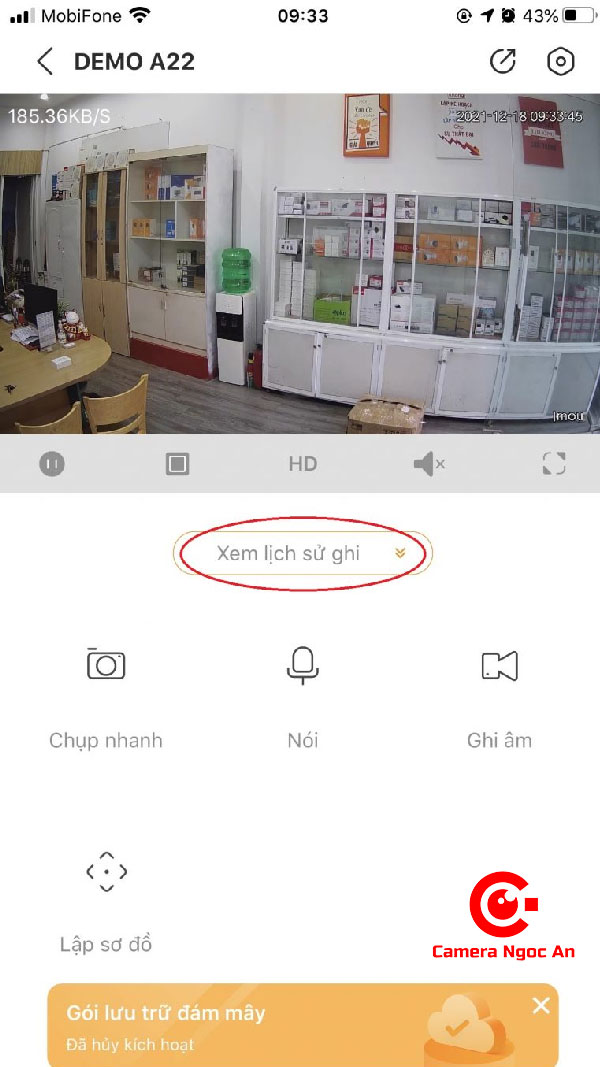The width and height of the screenshot is (600, 1067).
Task: Change HD video quality
Action: pyautogui.click(x=302, y=464)
